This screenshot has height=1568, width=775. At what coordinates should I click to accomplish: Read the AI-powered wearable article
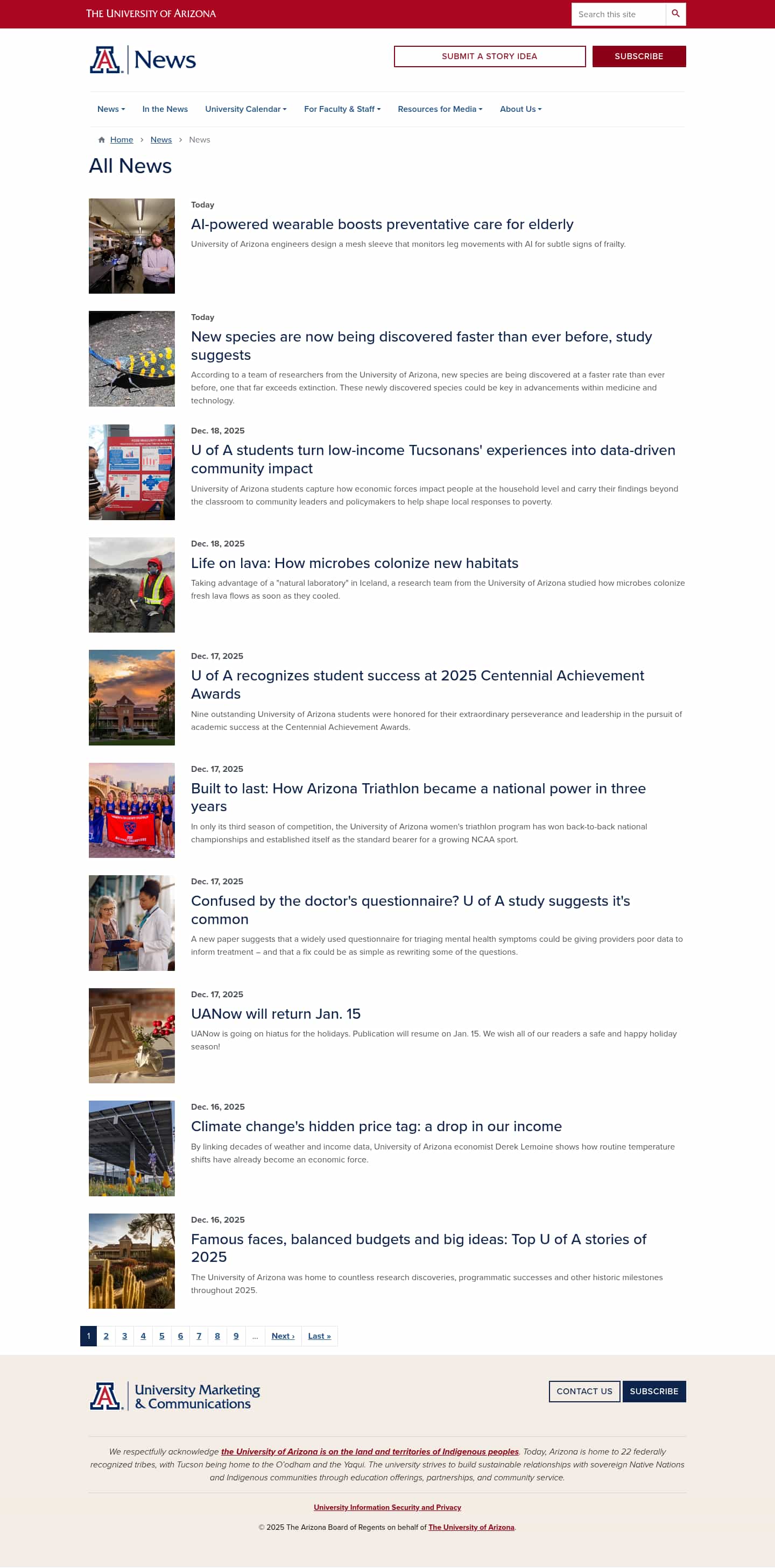382,225
